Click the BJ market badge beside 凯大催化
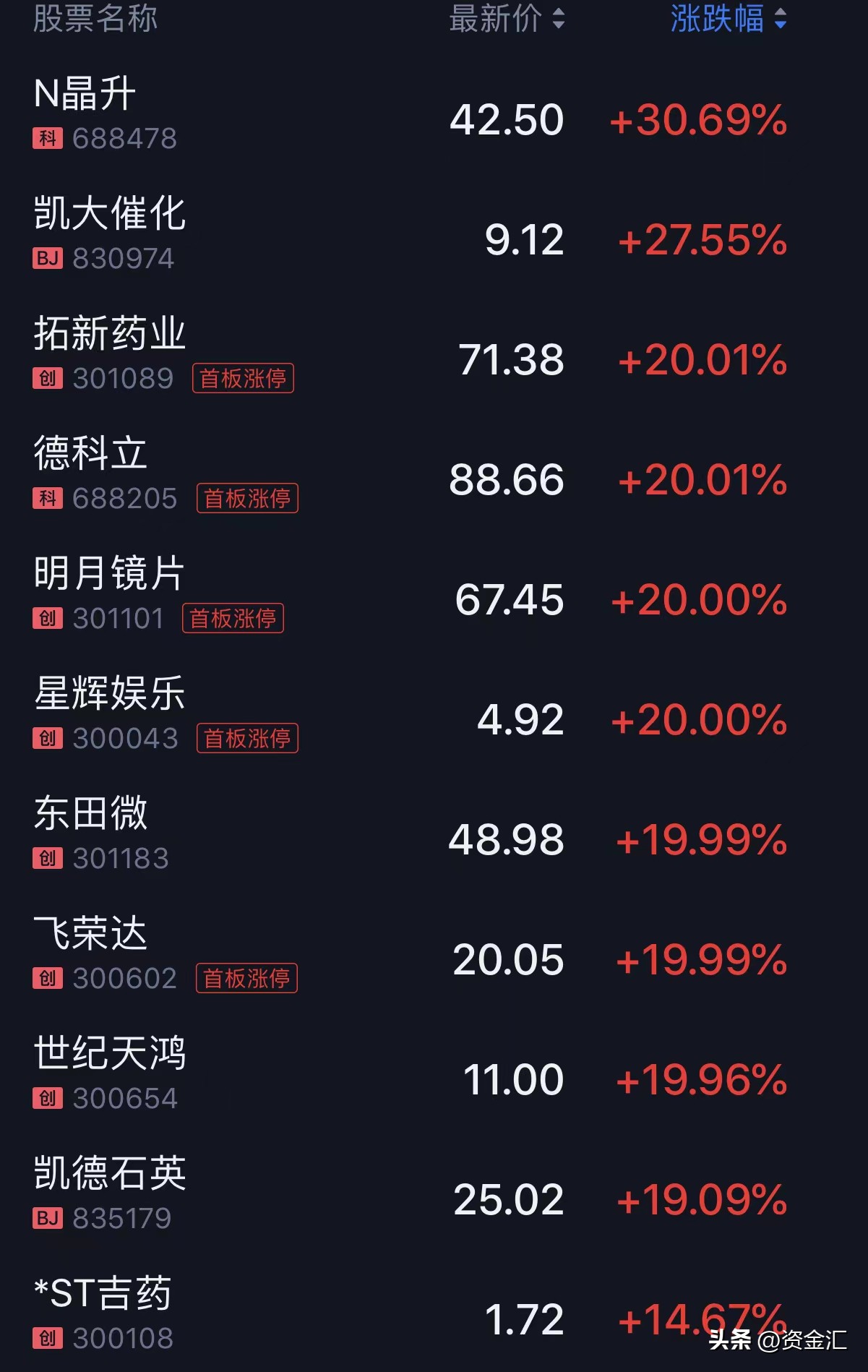 pos(46,258)
